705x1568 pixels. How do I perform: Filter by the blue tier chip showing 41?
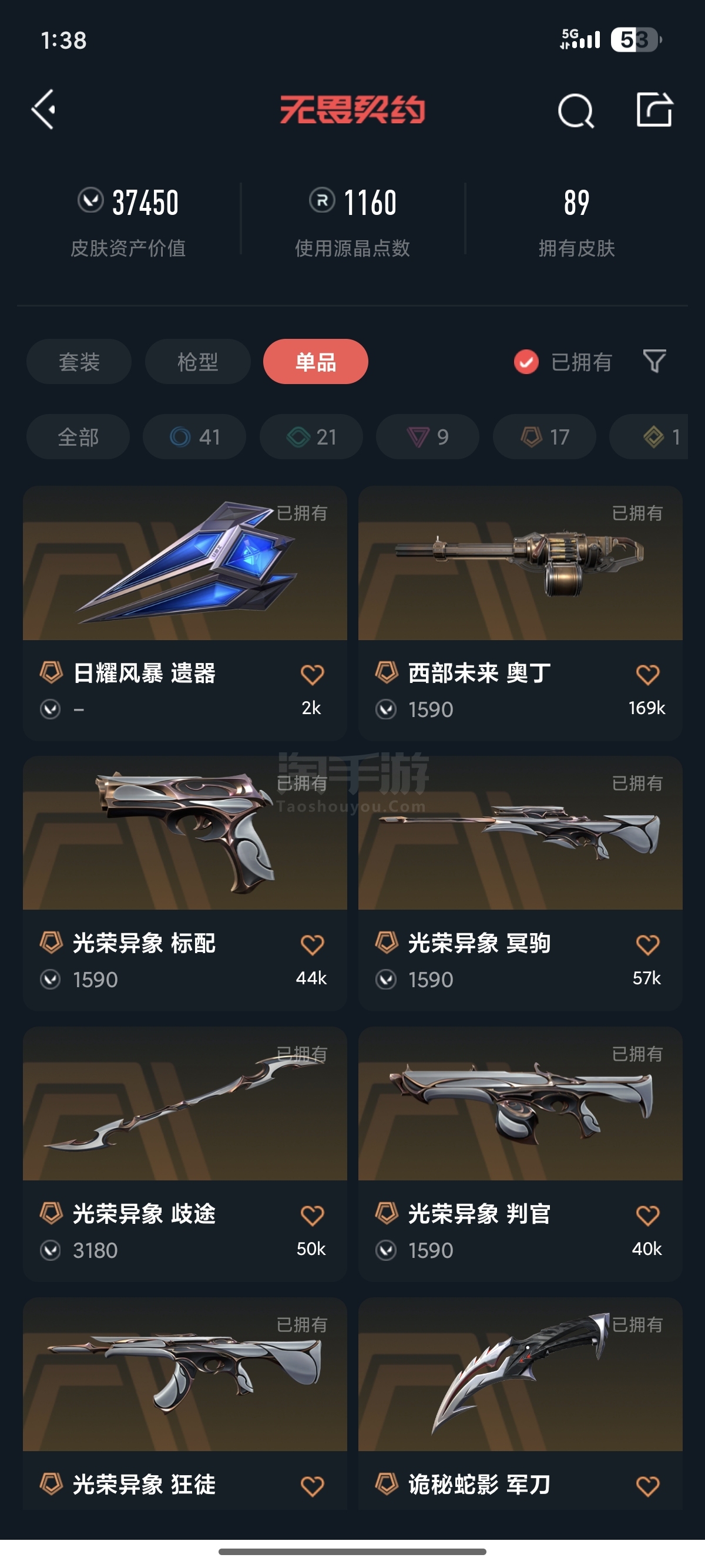pos(194,437)
